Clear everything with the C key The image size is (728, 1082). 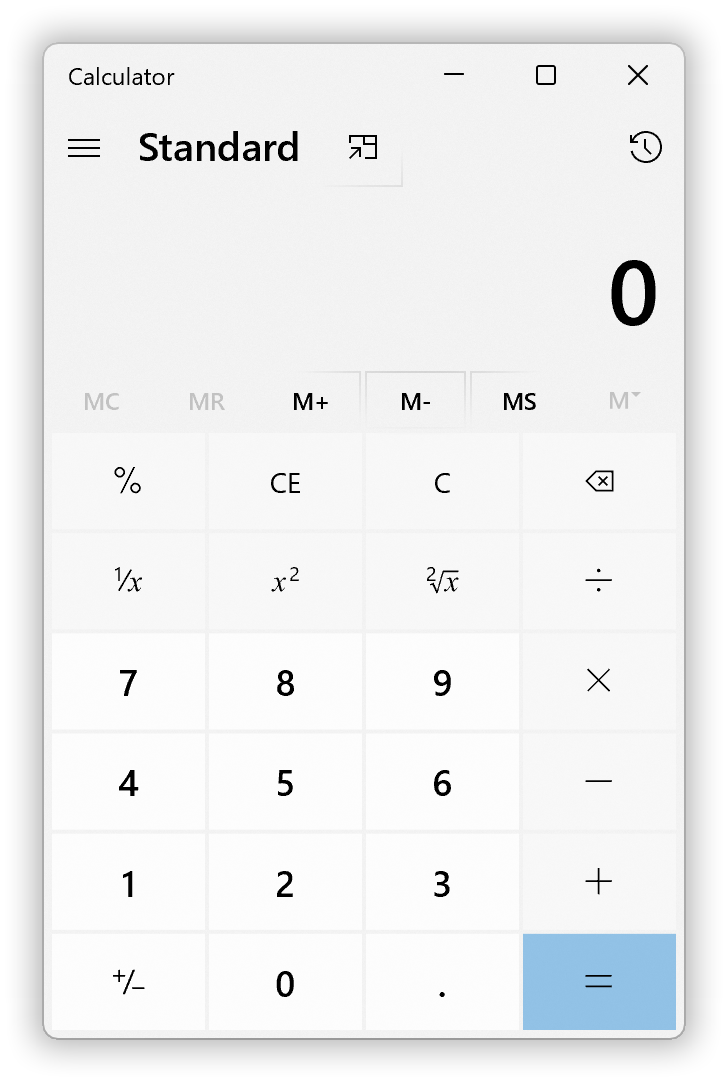pos(442,482)
